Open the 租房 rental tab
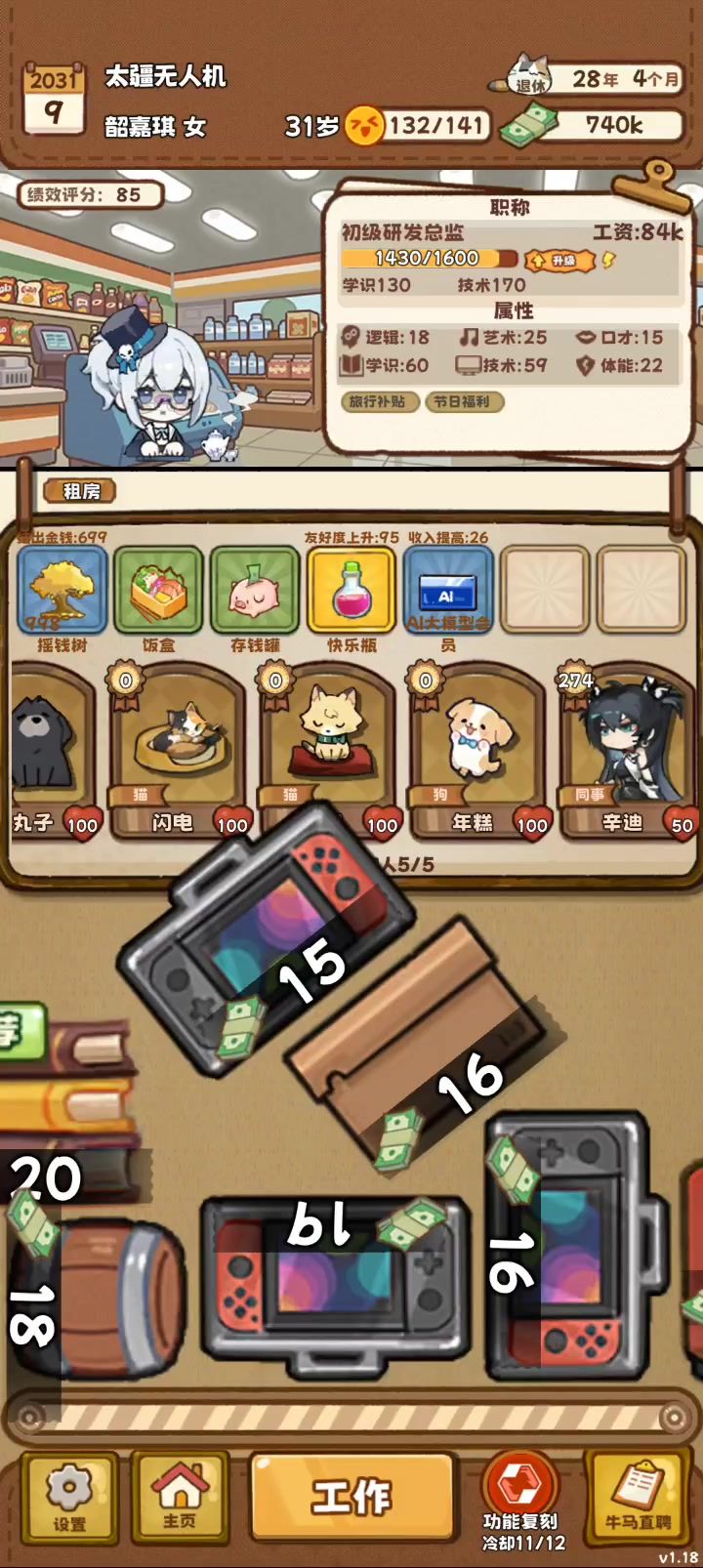 pyautogui.click(x=81, y=491)
